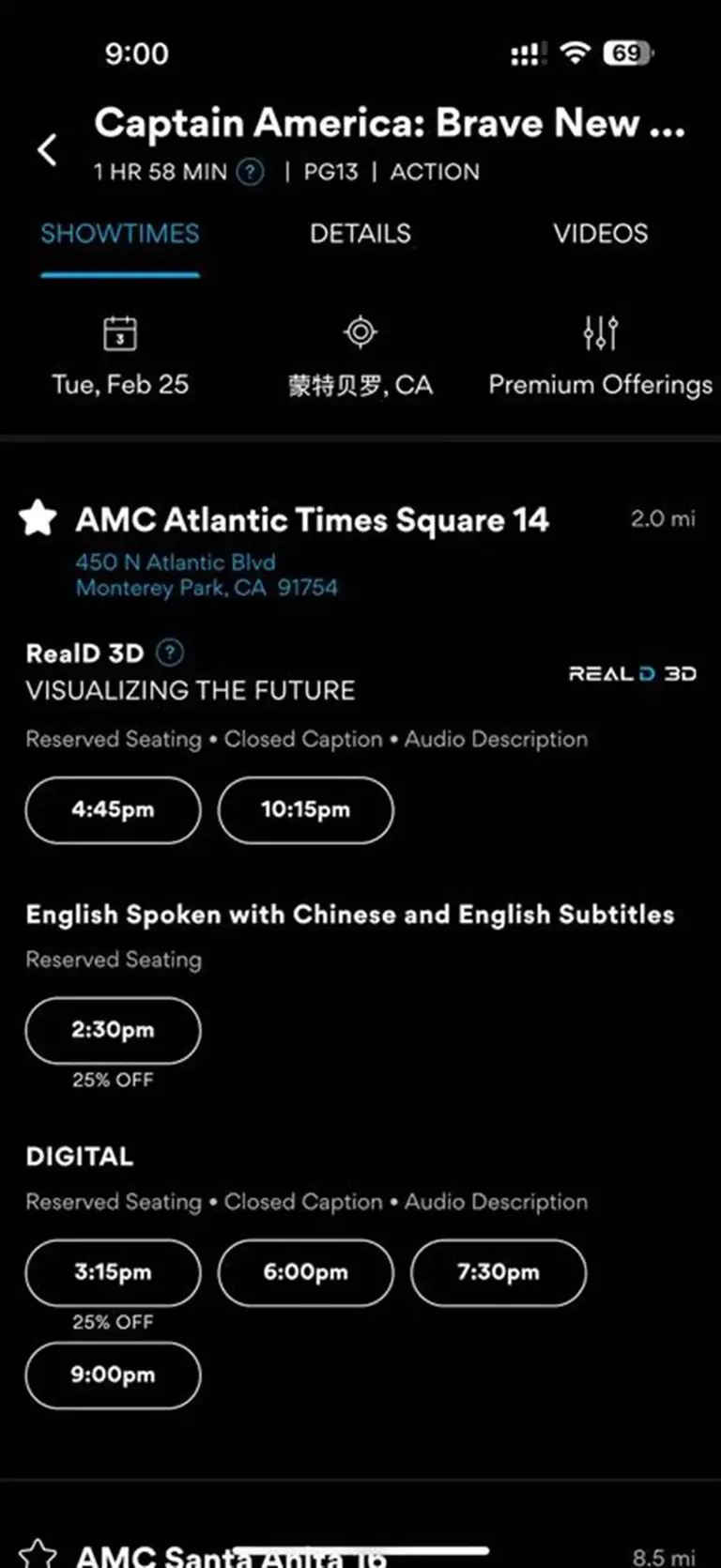Viewport: 721px width, 1568px height.
Task: Unfavorite AMC Atlantic Times Square 14 star
Action: (38, 518)
